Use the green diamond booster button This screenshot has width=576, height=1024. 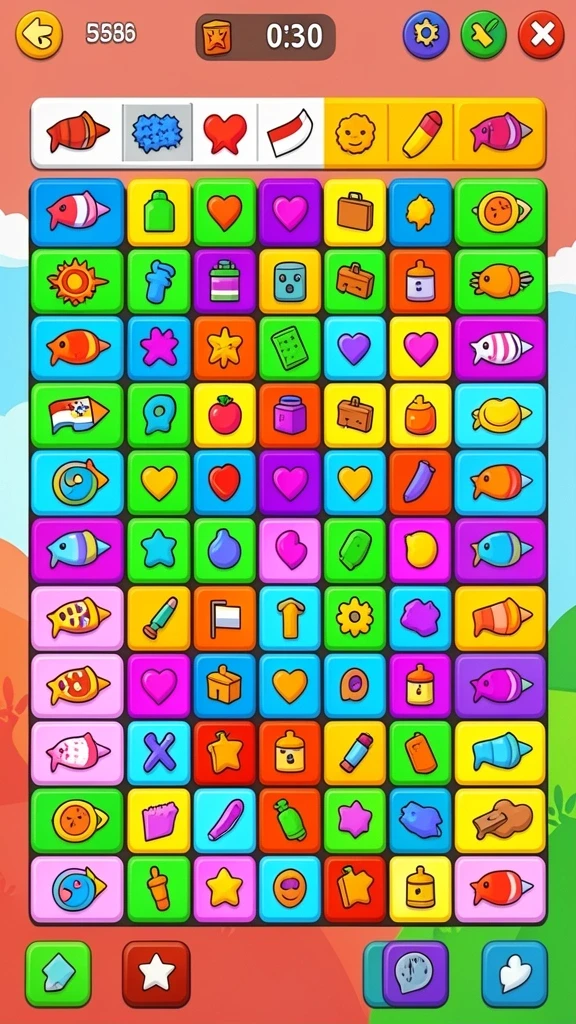coord(58,974)
